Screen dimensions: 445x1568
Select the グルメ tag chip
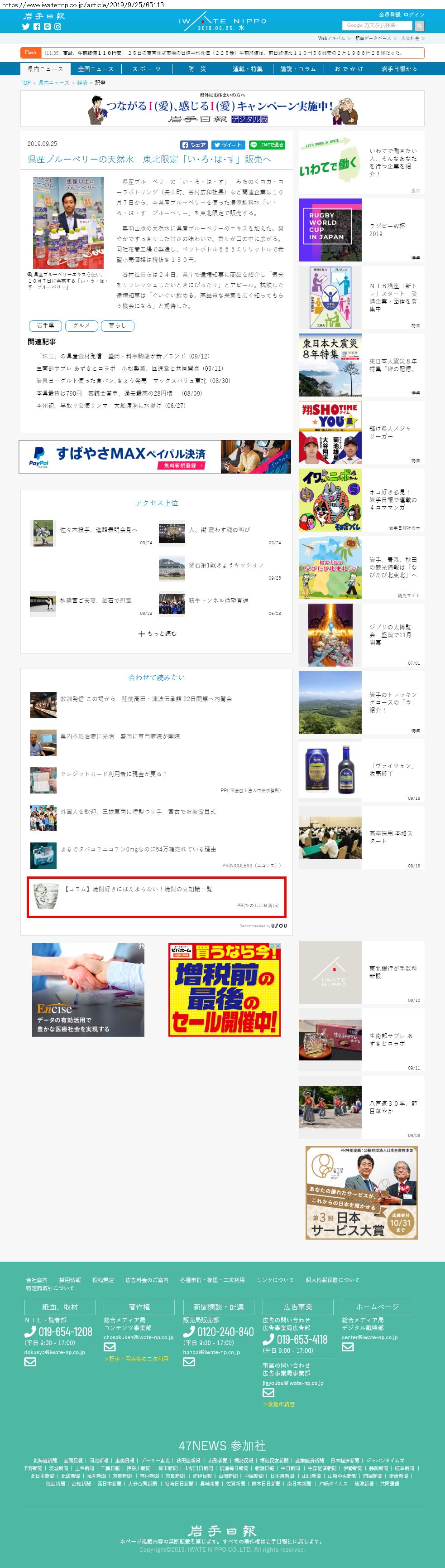pos(81,326)
